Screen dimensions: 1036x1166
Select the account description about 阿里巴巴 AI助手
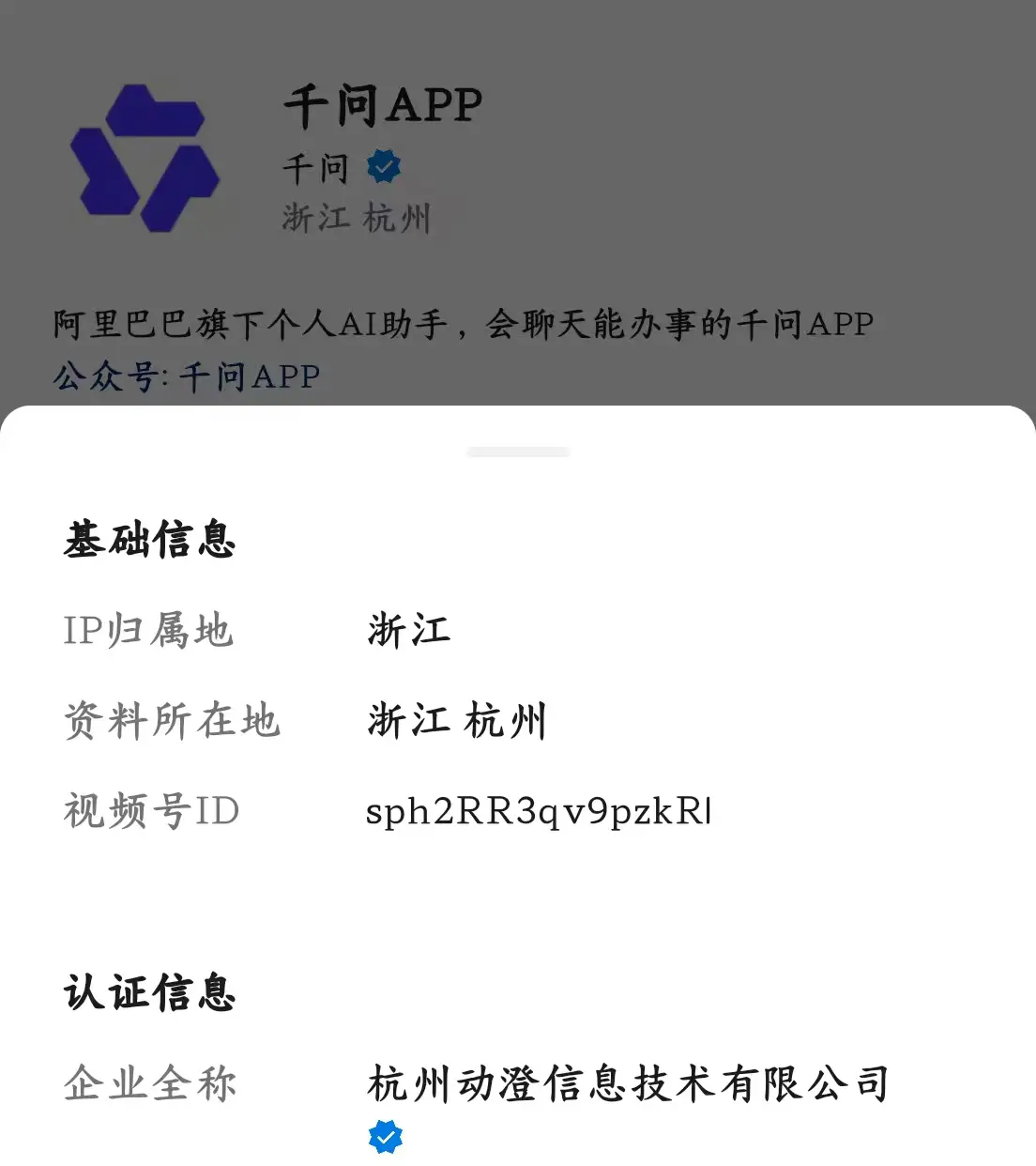464,323
